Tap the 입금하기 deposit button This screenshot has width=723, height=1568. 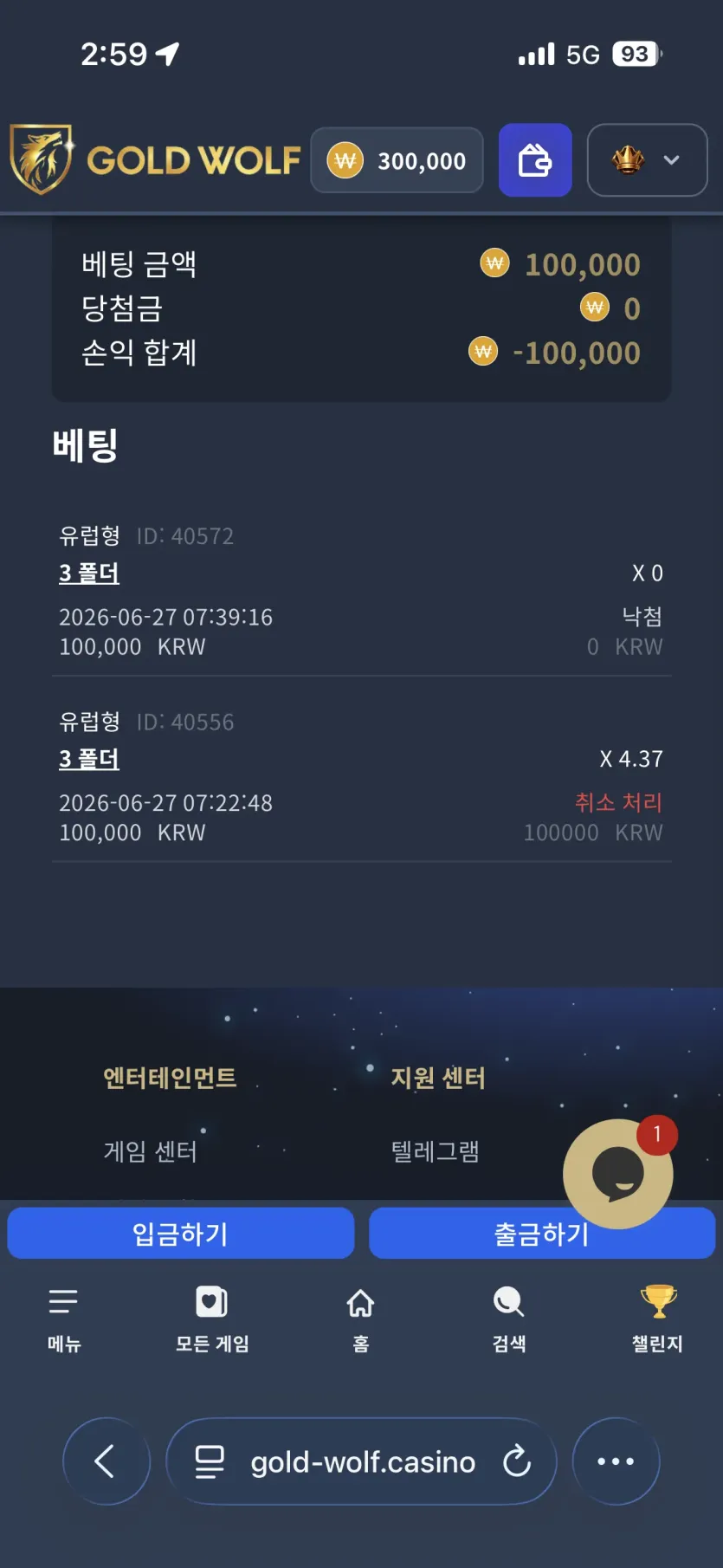pyautogui.click(x=181, y=1233)
